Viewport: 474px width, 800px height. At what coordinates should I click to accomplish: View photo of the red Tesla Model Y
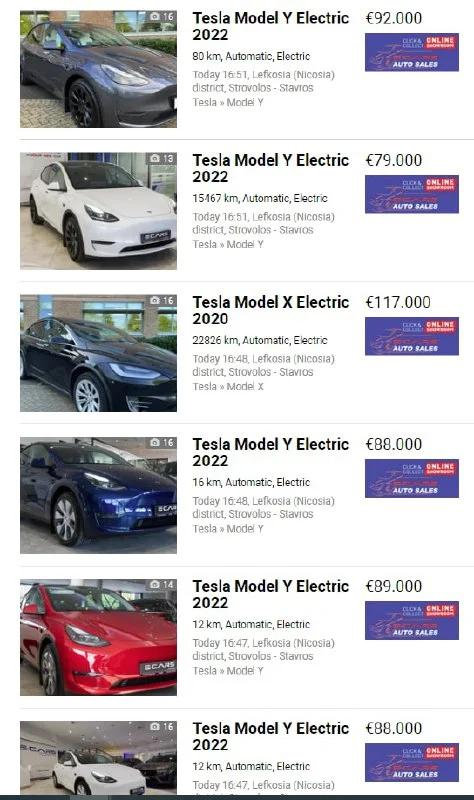click(98, 637)
